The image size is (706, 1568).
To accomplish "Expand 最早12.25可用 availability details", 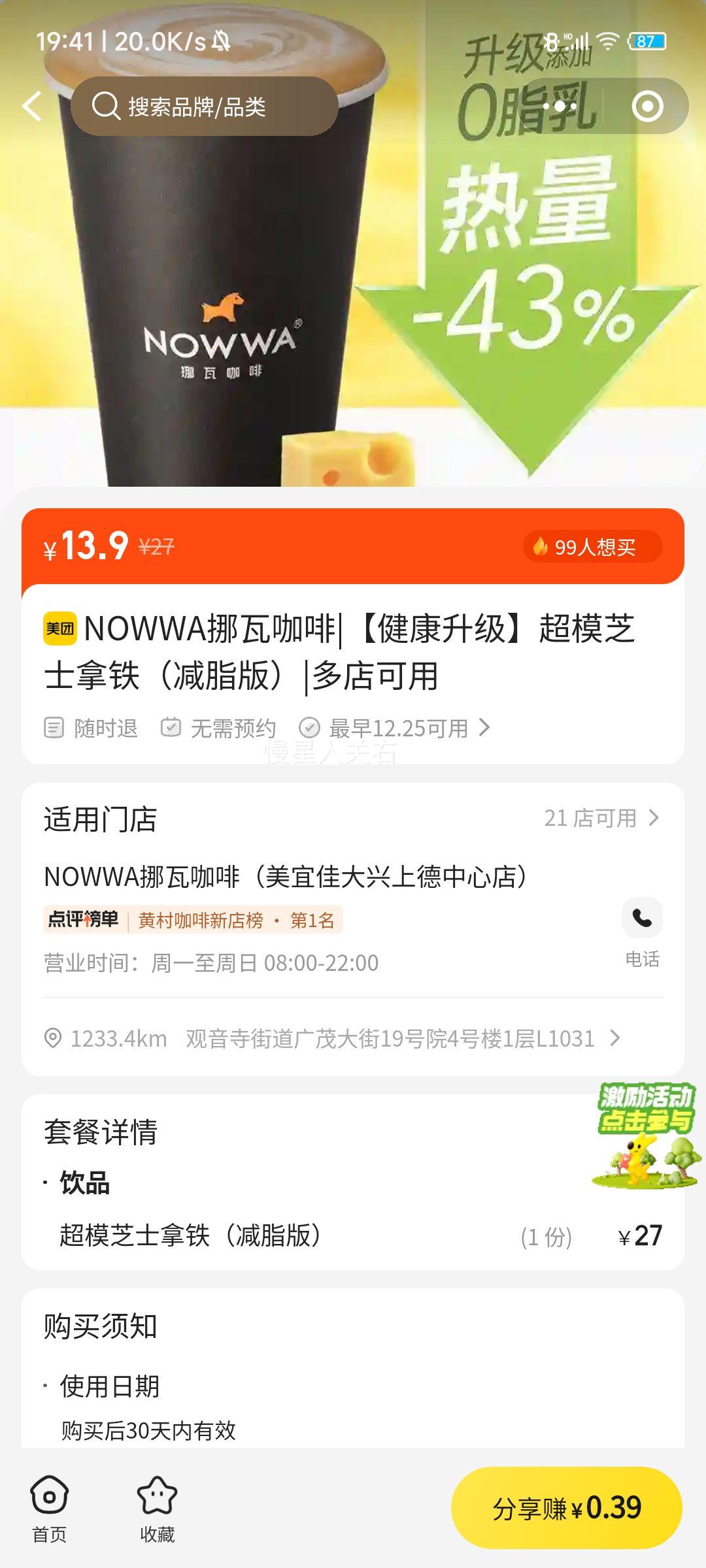I will coord(399,728).
